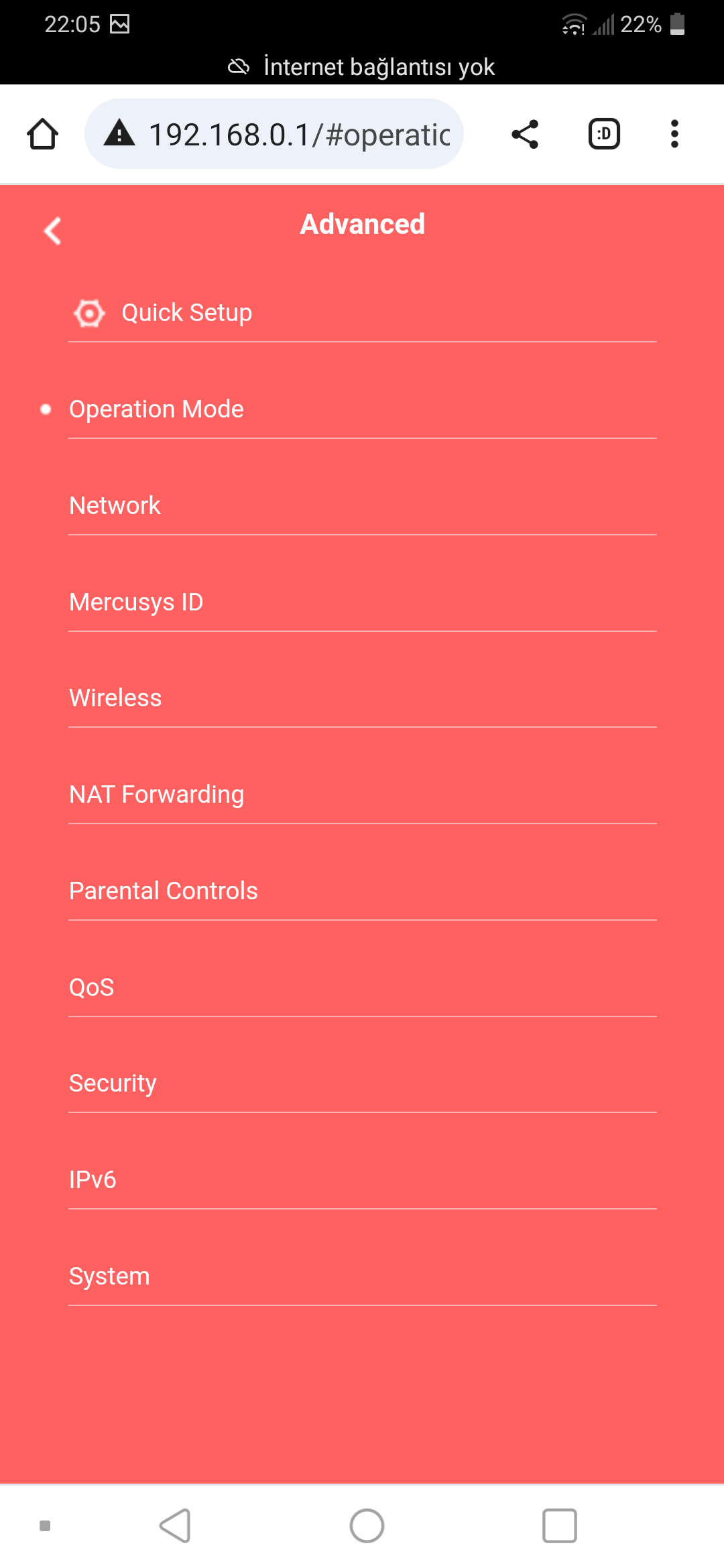This screenshot has width=724, height=1568.
Task: Open Parental Controls
Action: click(x=362, y=891)
